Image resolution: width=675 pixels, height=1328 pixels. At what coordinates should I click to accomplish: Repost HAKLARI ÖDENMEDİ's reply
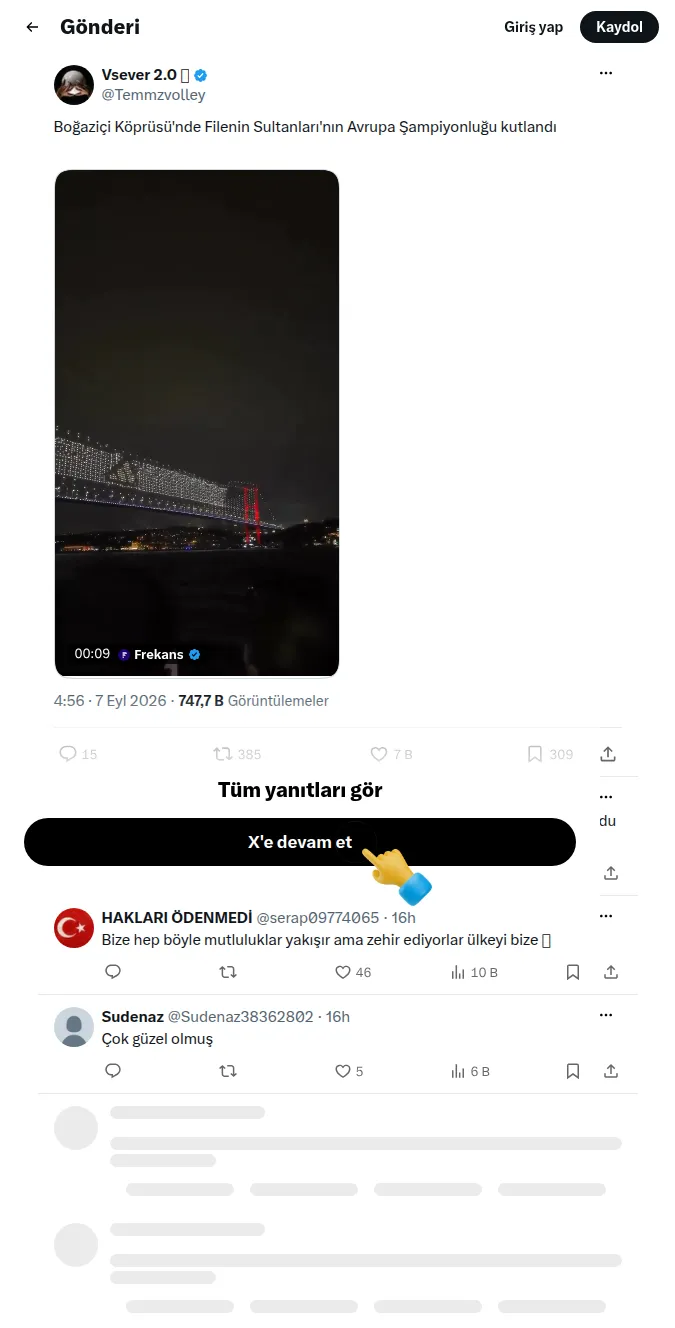coord(228,972)
